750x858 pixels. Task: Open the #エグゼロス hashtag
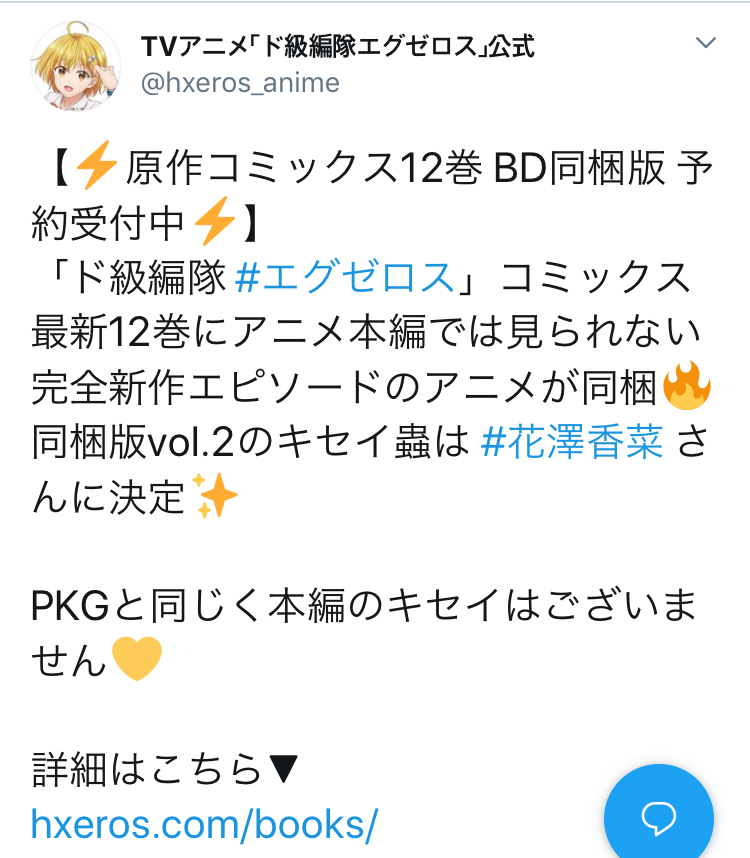click(344, 278)
